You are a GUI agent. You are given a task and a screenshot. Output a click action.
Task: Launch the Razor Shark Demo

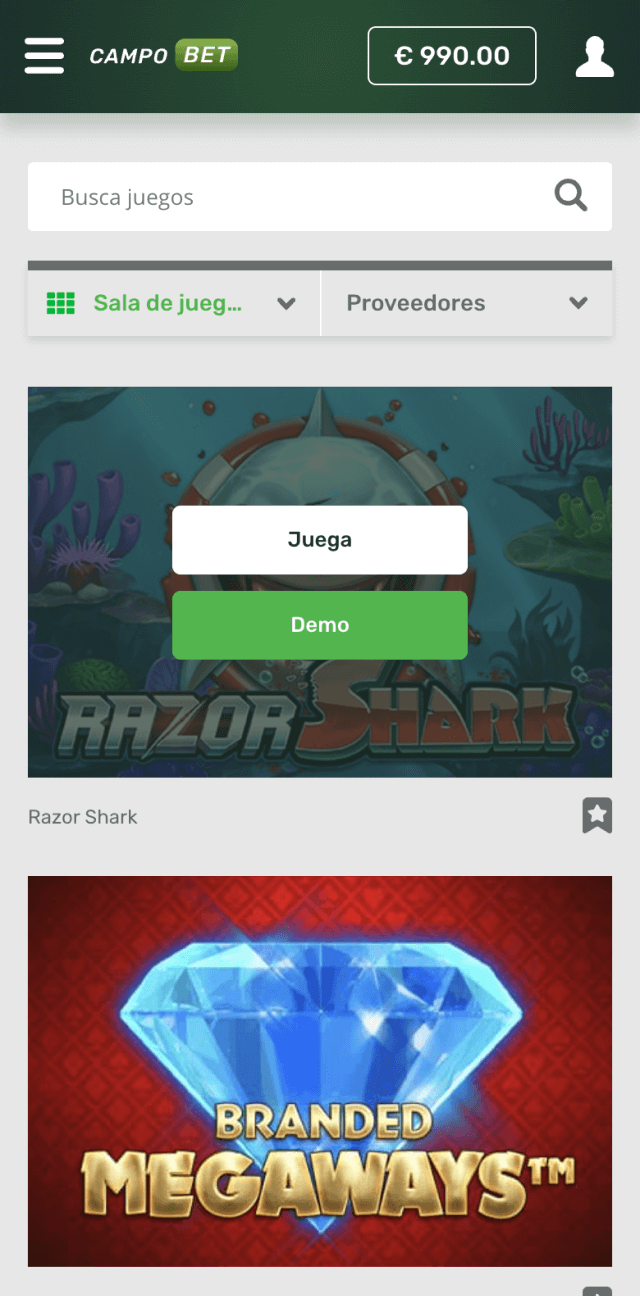(x=320, y=625)
